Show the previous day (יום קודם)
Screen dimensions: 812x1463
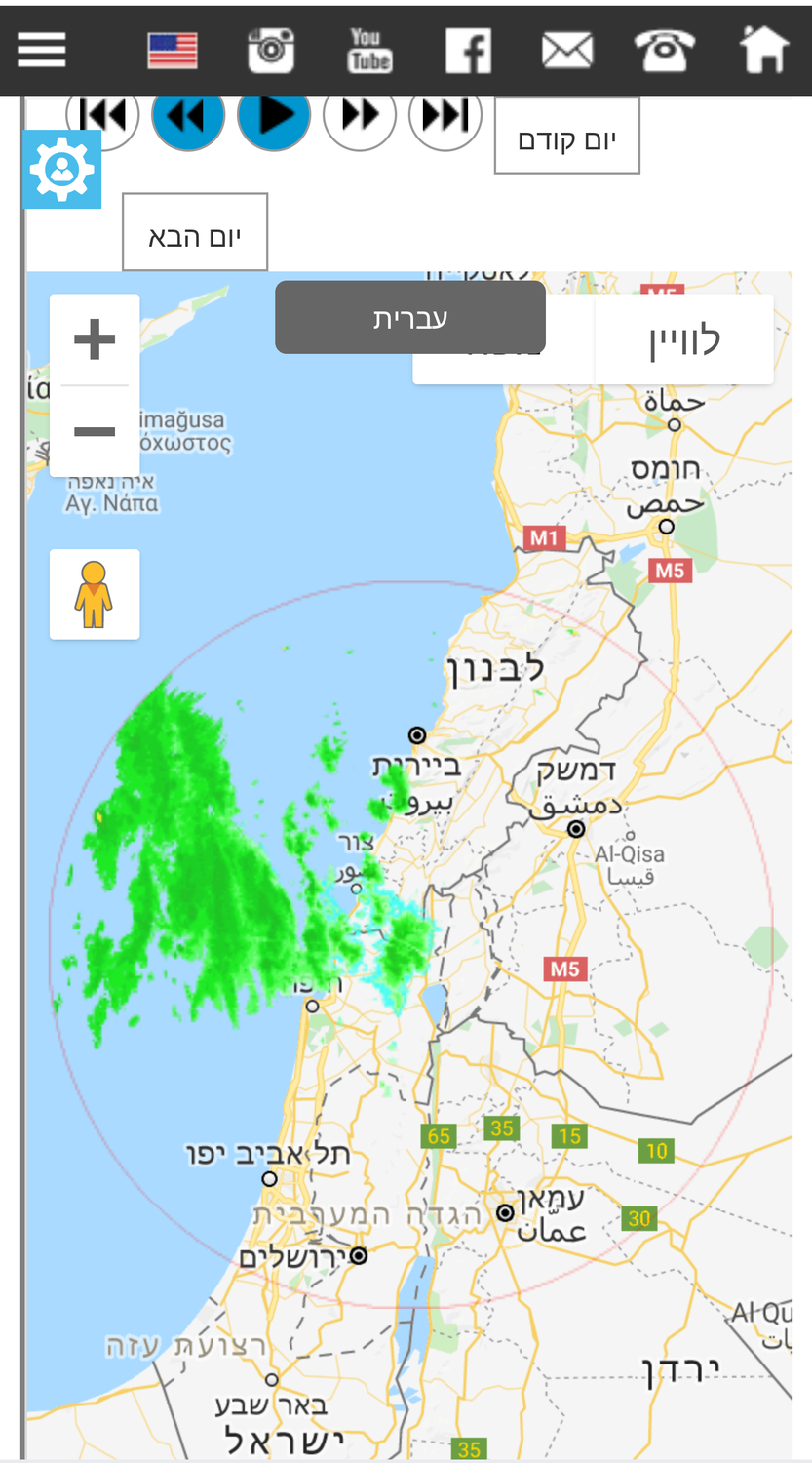pyautogui.click(x=566, y=140)
